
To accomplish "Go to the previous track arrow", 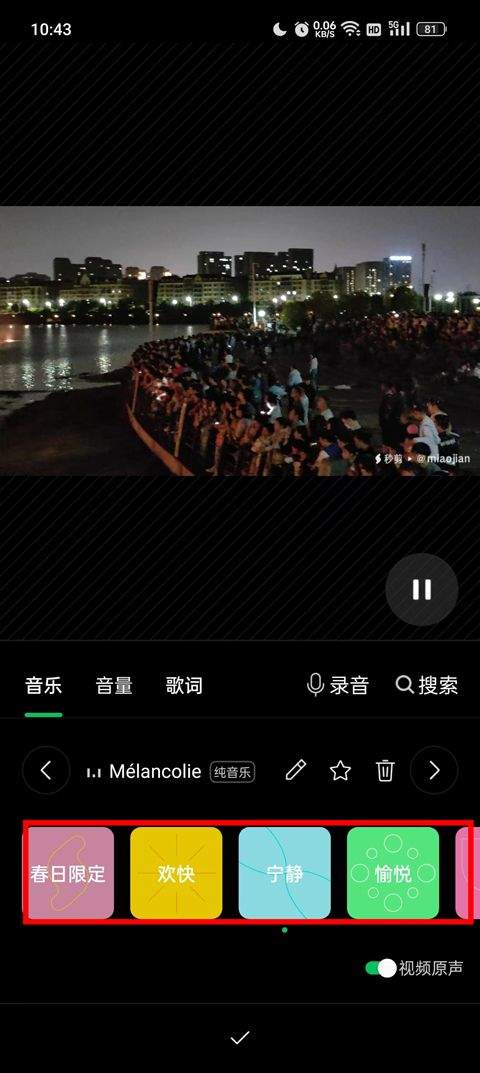I will (46, 771).
